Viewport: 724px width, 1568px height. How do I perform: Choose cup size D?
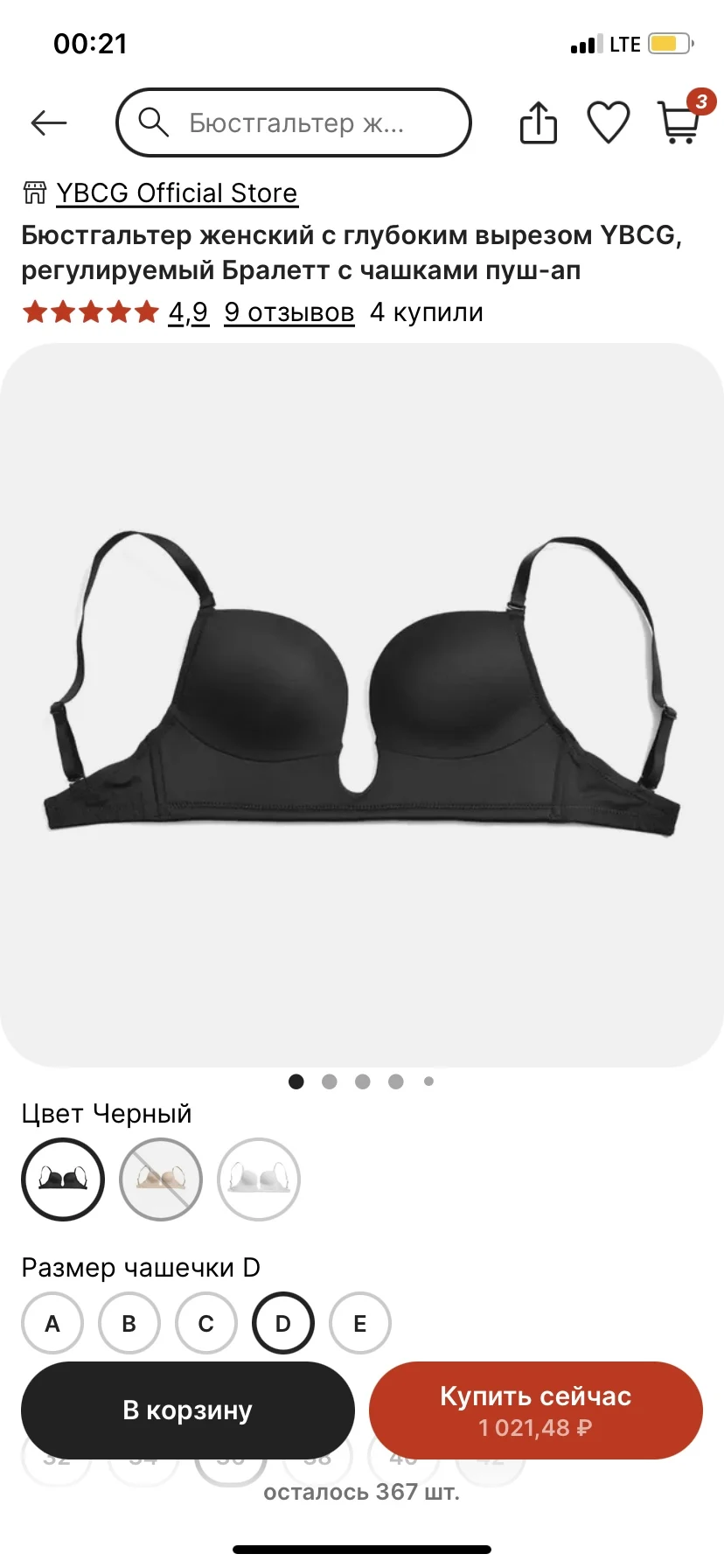[x=283, y=1323]
